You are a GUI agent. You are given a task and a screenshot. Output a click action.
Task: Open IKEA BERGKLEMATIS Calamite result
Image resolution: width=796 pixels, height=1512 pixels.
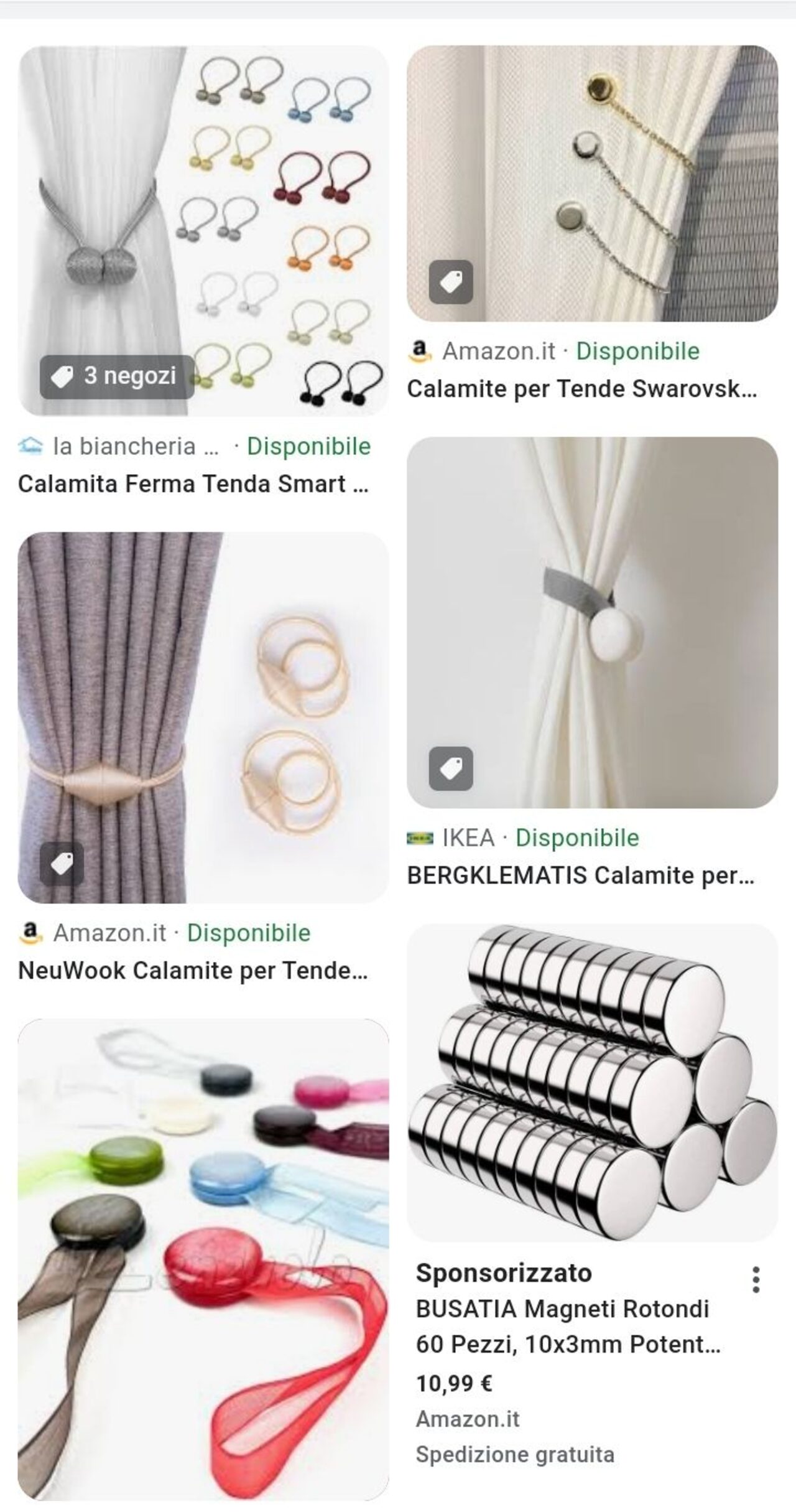pos(580,875)
